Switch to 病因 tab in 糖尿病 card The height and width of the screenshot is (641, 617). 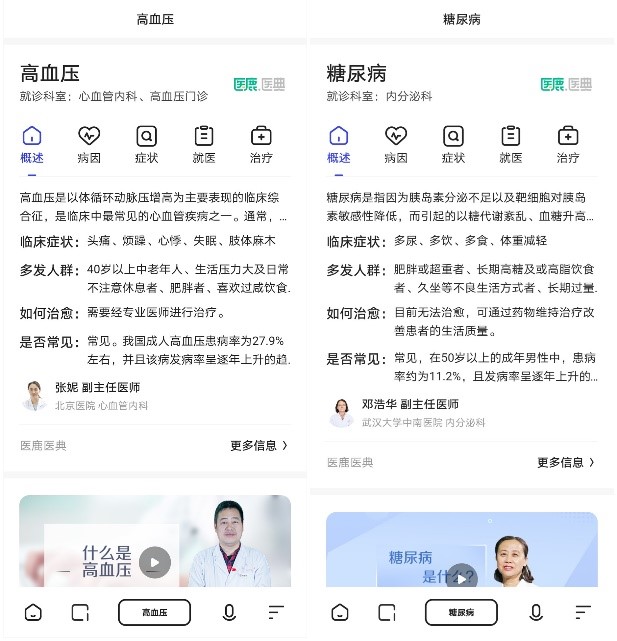pos(396,144)
